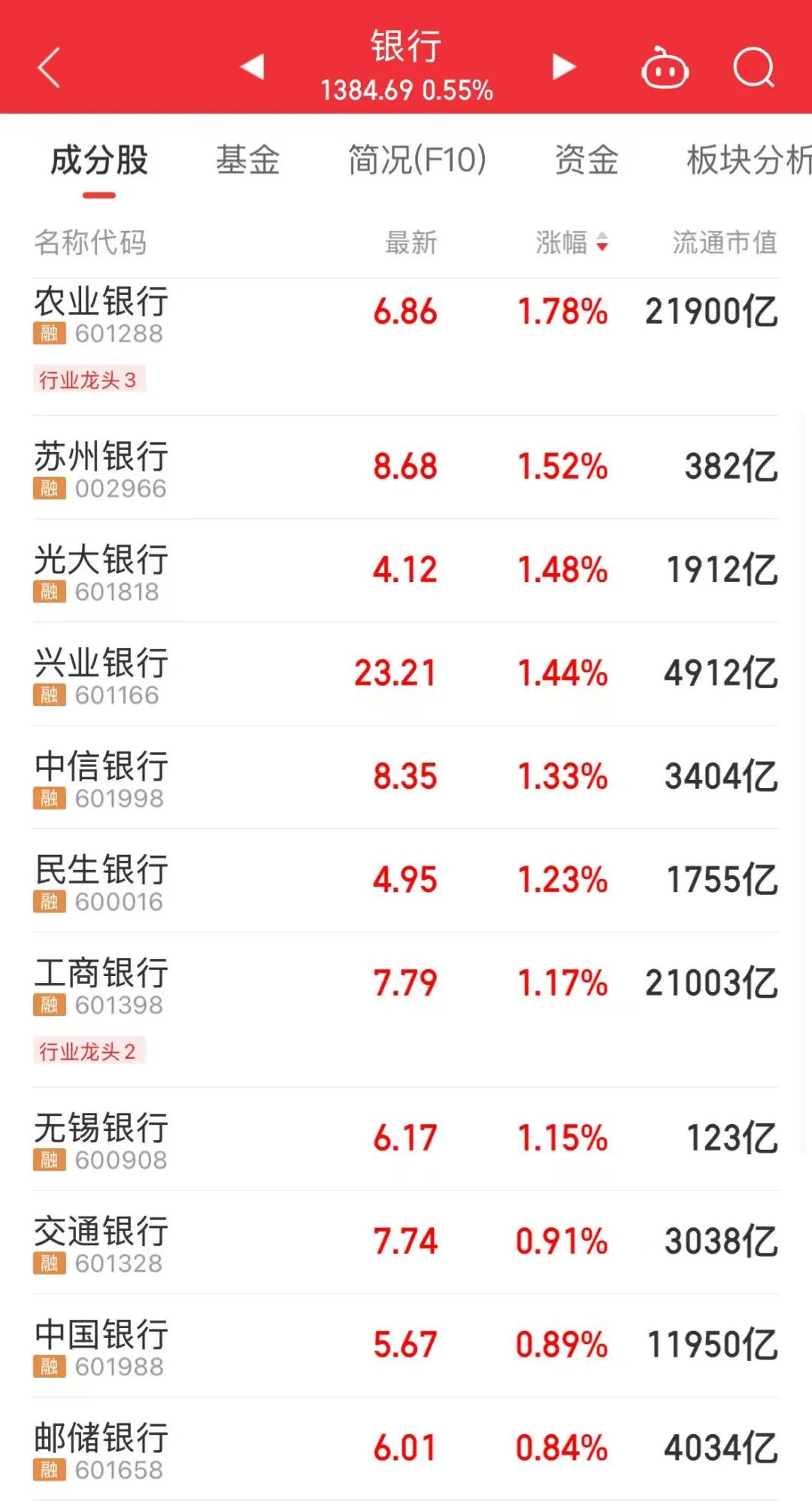Image resolution: width=812 pixels, height=1501 pixels.
Task: Switch to the 资金 tab
Action: (586, 161)
